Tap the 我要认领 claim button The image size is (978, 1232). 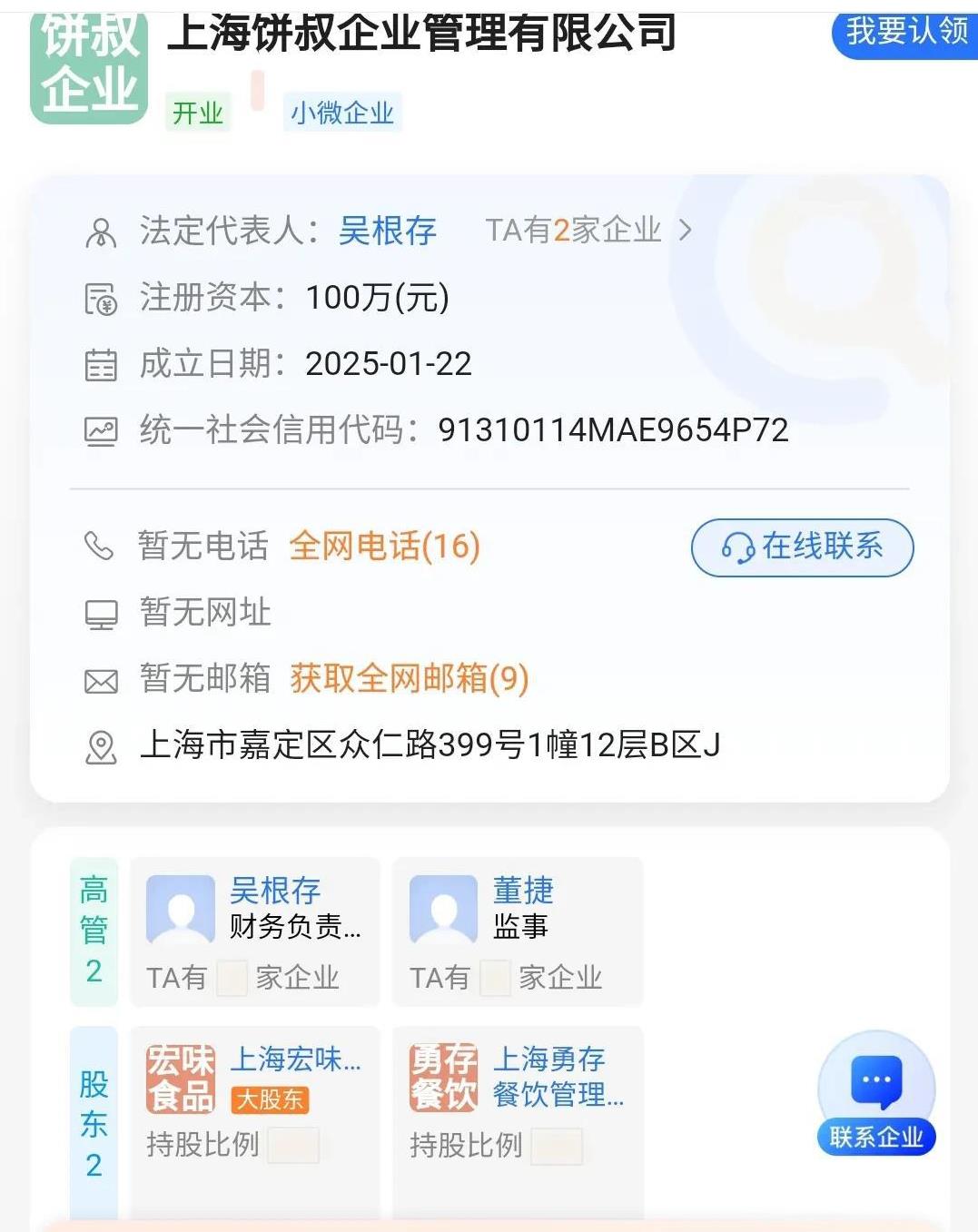pos(904,34)
